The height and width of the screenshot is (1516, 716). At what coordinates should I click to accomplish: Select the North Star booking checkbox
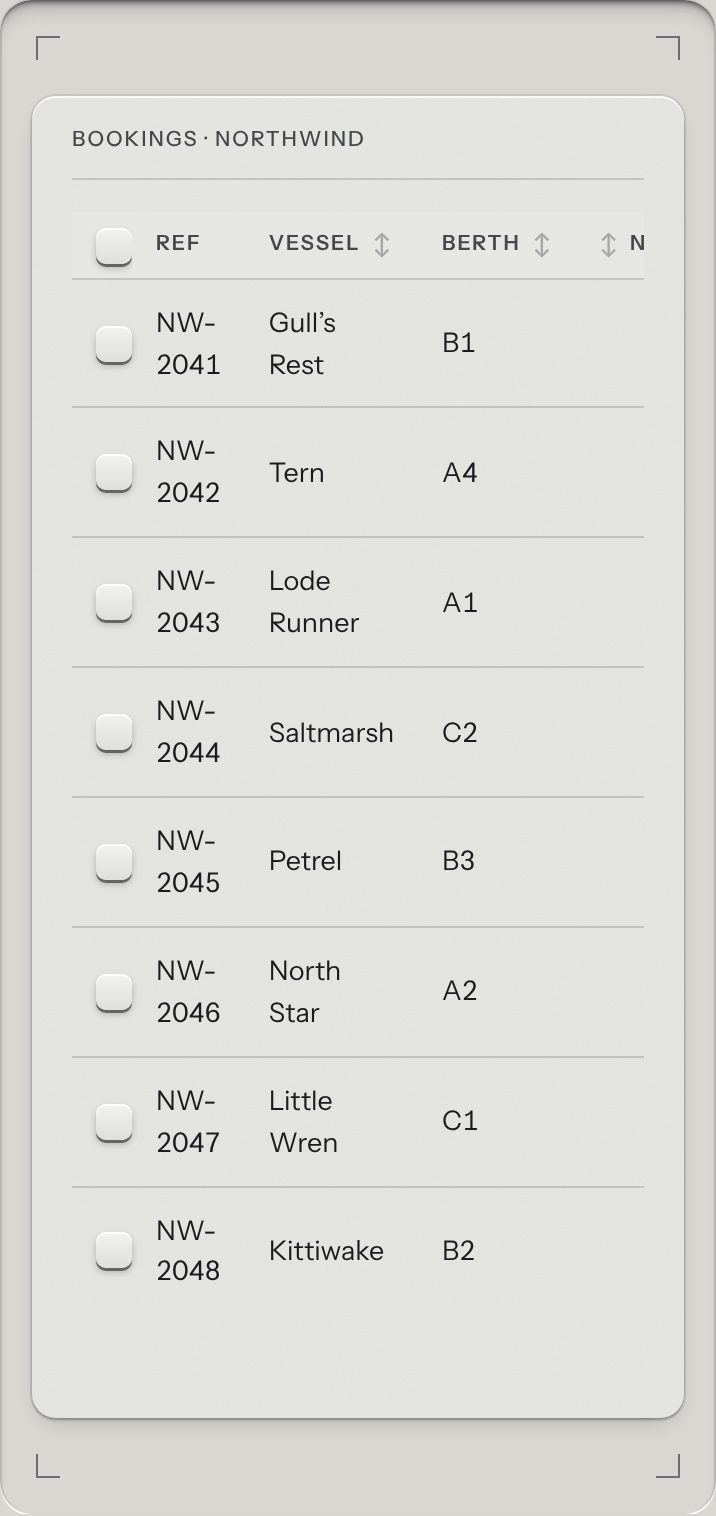[114, 992]
